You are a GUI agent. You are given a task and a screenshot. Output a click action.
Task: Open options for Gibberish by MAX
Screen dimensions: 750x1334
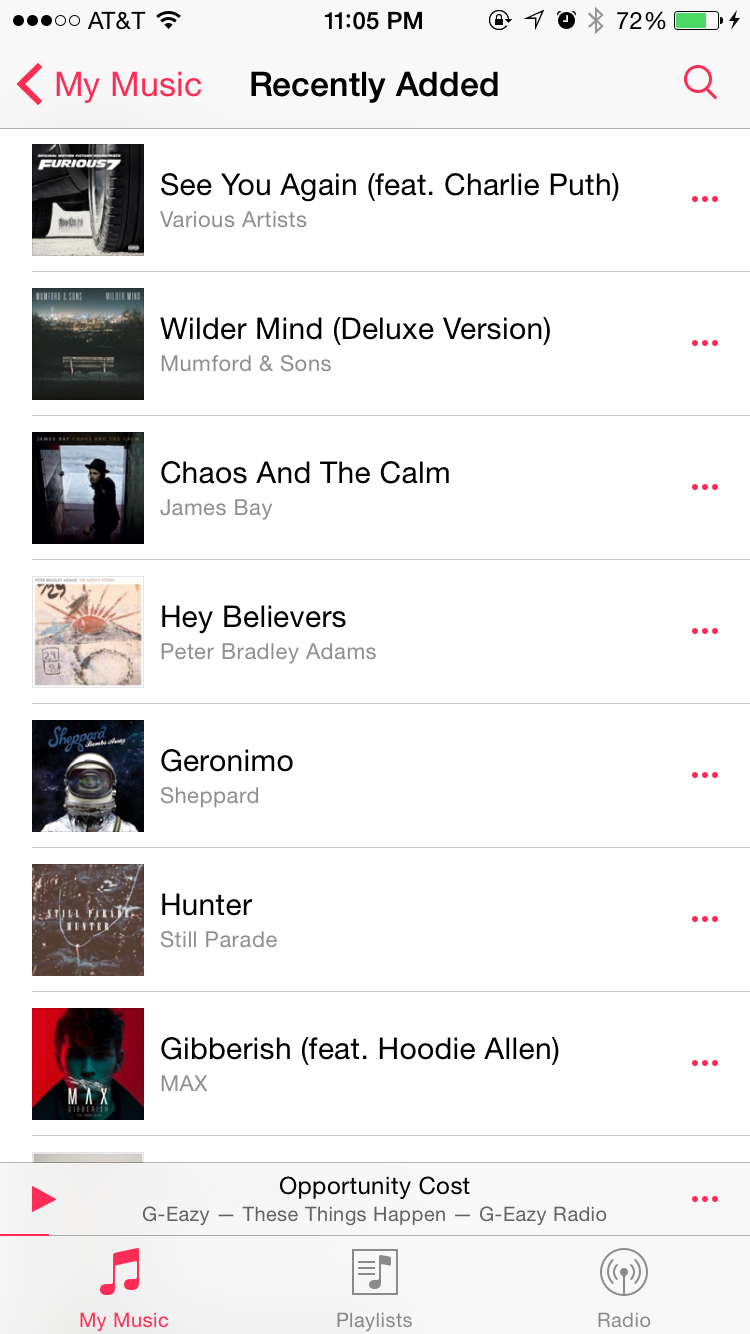click(705, 1062)
